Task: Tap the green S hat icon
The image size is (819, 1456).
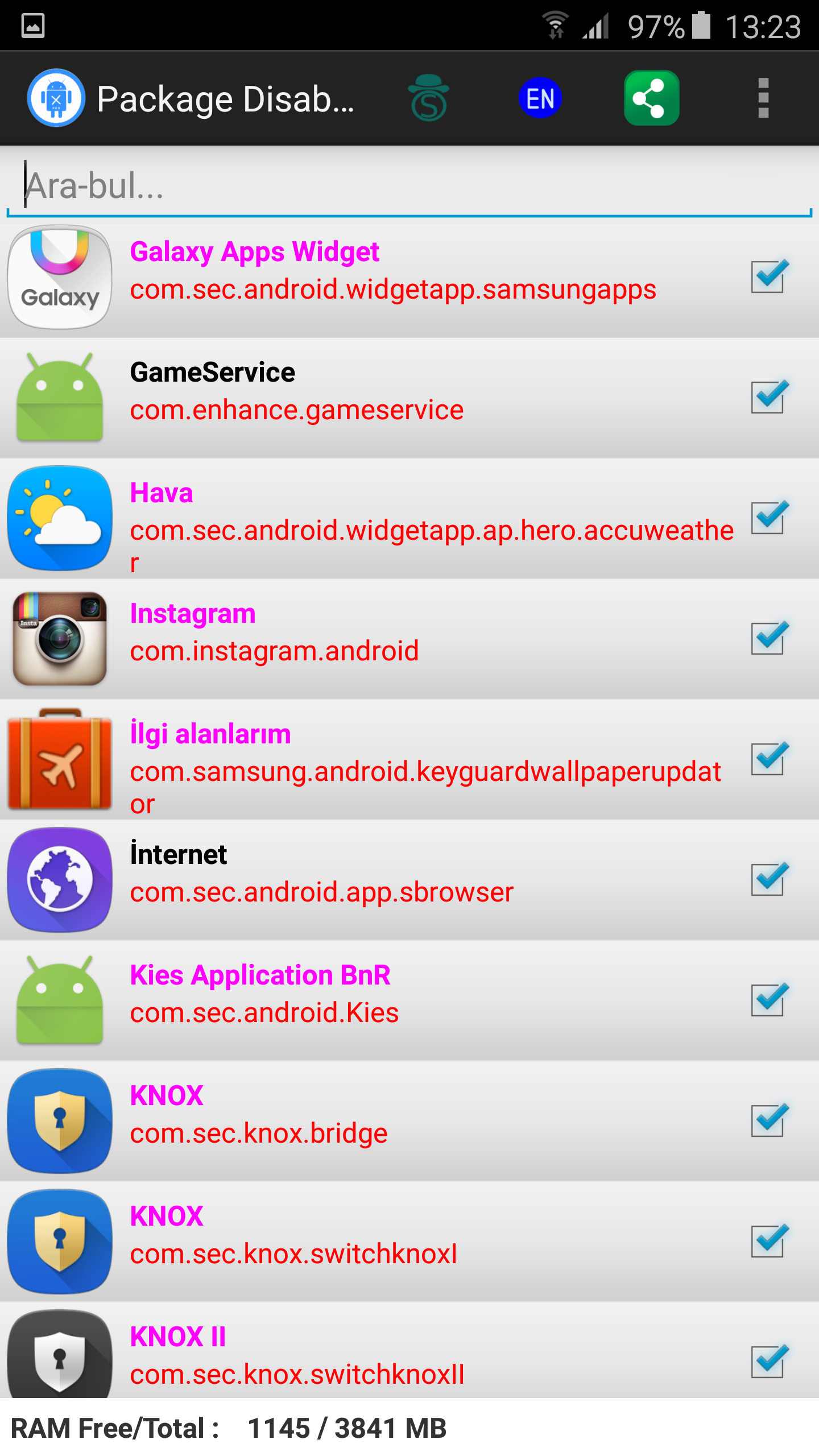Action: 428,98
